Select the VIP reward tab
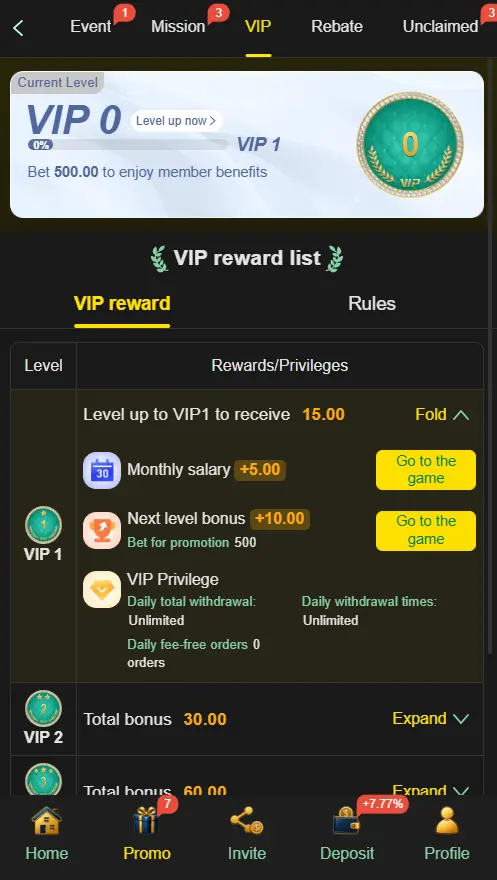Viewport: 497px width, 880px height. click(122, 304)
